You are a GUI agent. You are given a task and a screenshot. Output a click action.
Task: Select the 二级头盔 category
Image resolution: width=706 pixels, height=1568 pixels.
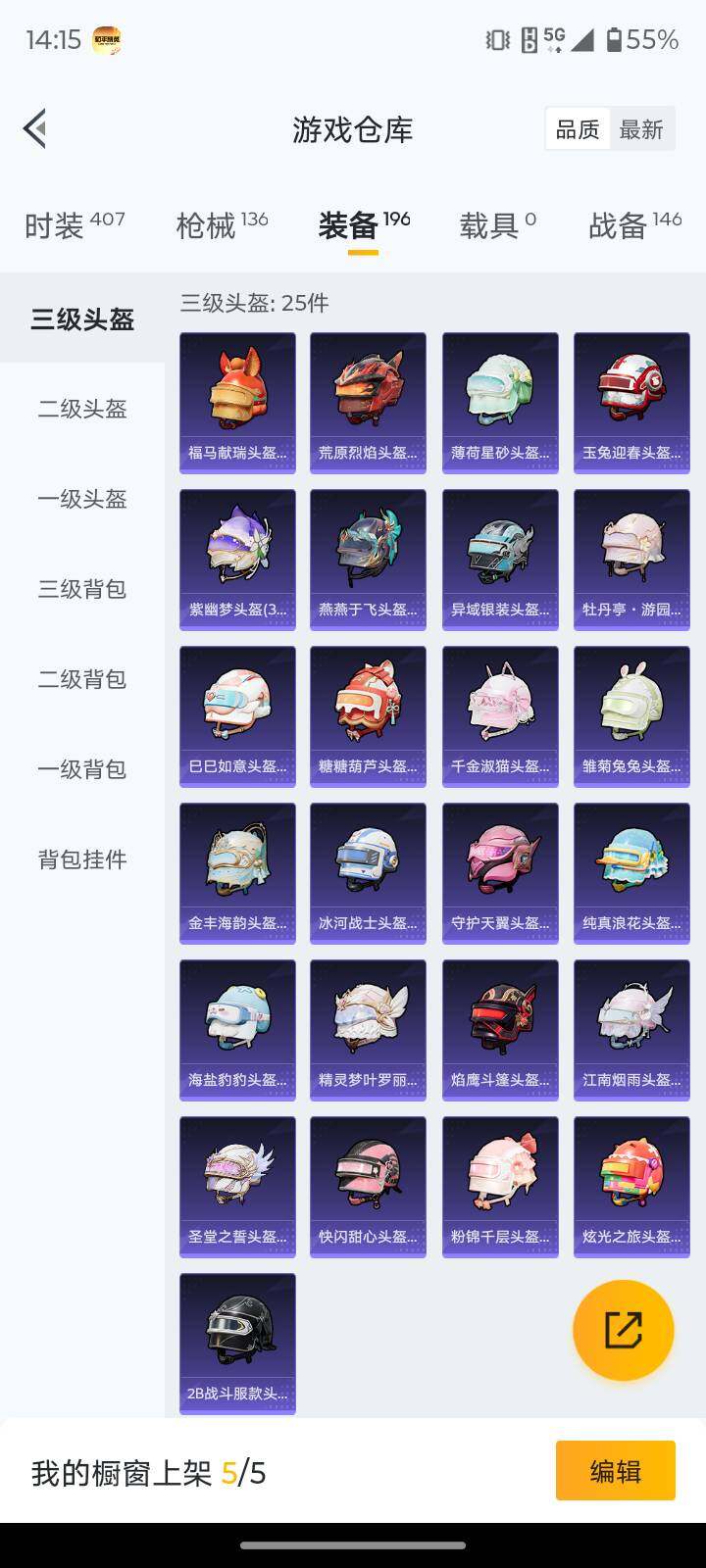tap(82, 409)
